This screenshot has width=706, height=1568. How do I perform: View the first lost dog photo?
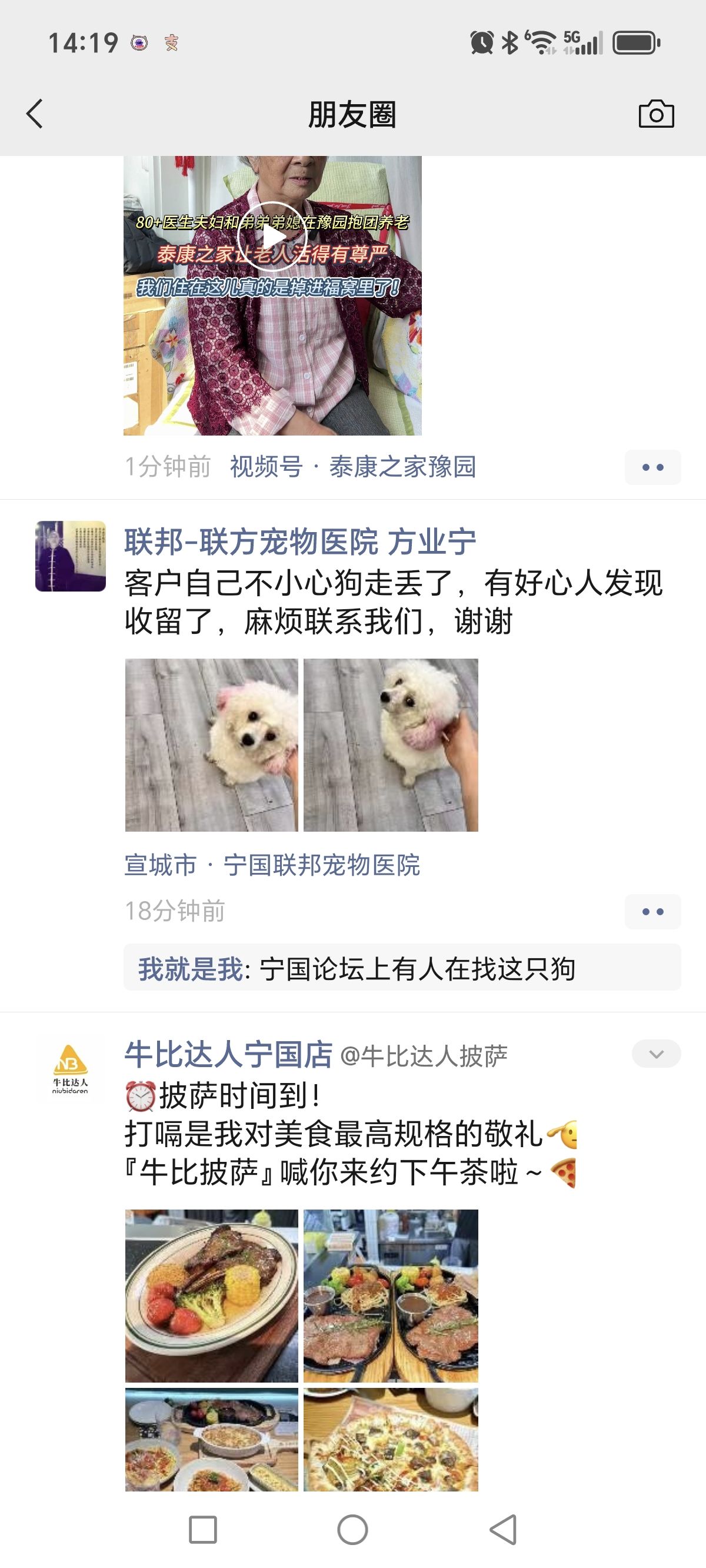click(211, 745)
